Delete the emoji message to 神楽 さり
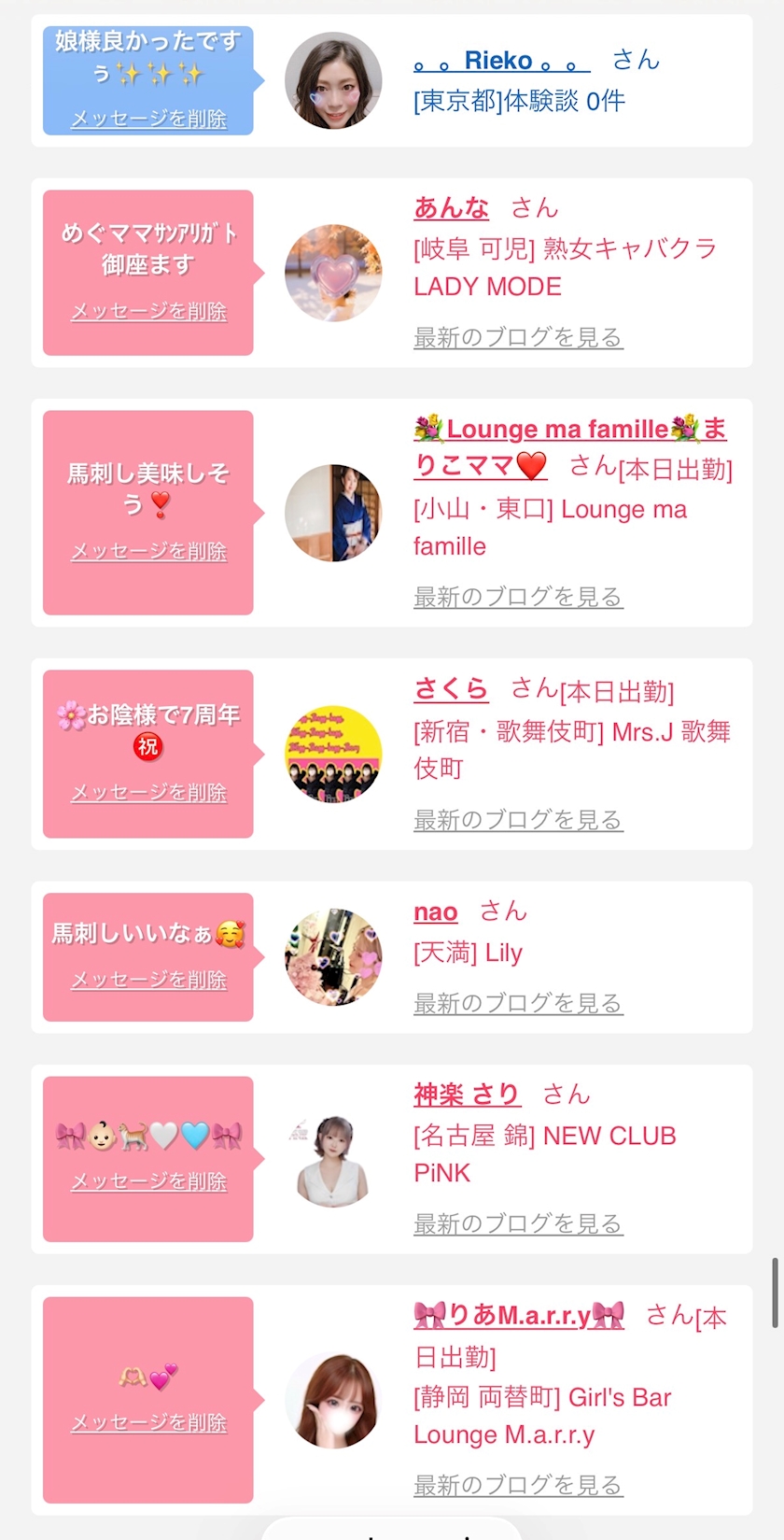This screenshot has height=1540, width=784. tap(148, 1181)
